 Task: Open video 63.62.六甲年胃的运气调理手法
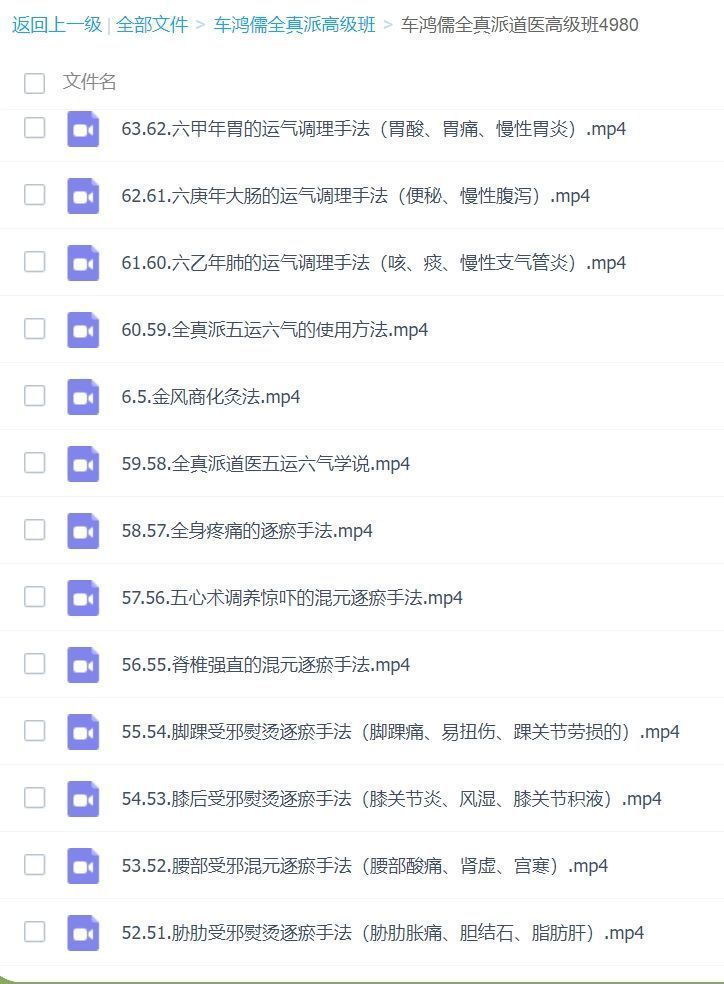click(373, 129)
